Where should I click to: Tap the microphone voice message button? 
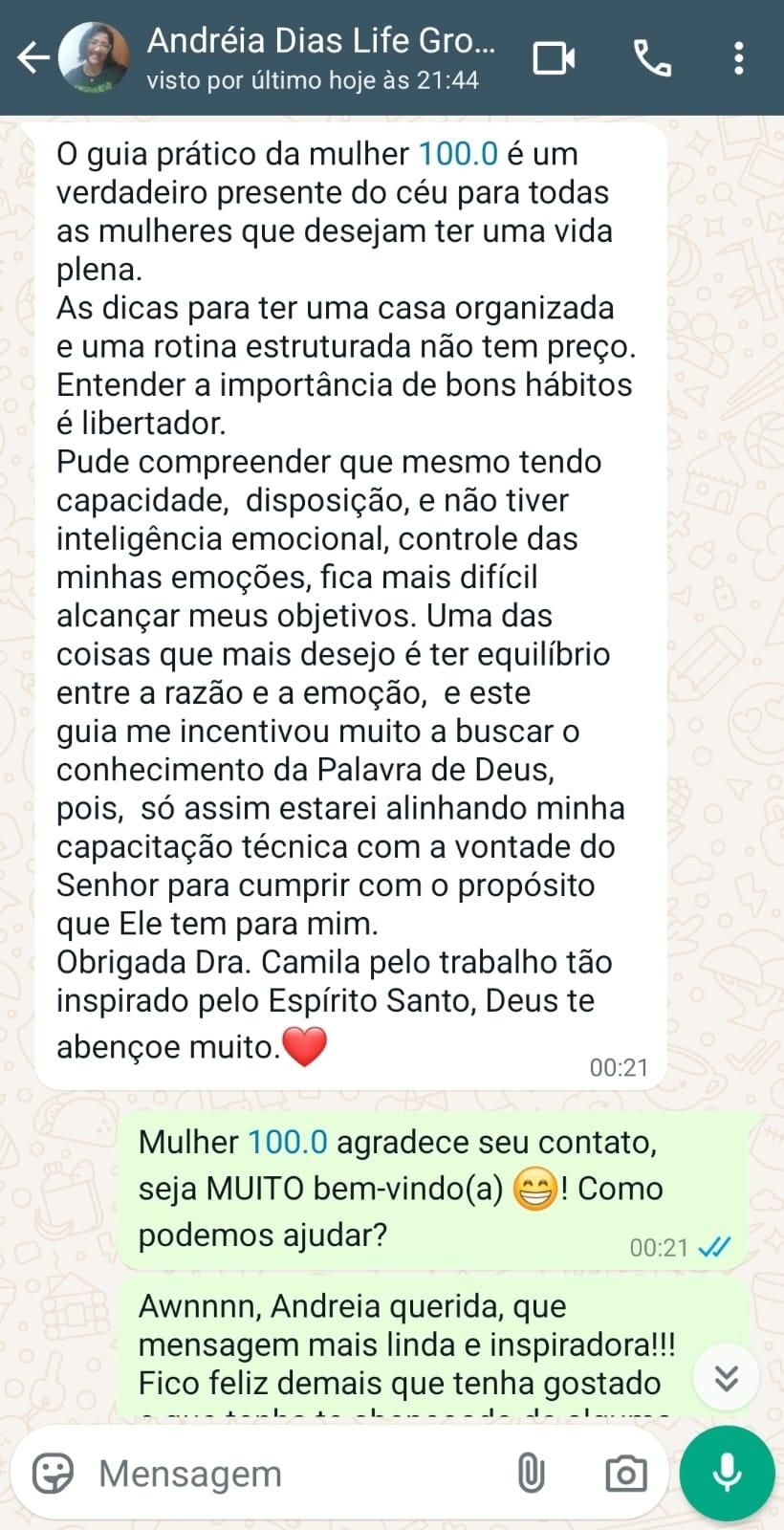click(727, 1473)
